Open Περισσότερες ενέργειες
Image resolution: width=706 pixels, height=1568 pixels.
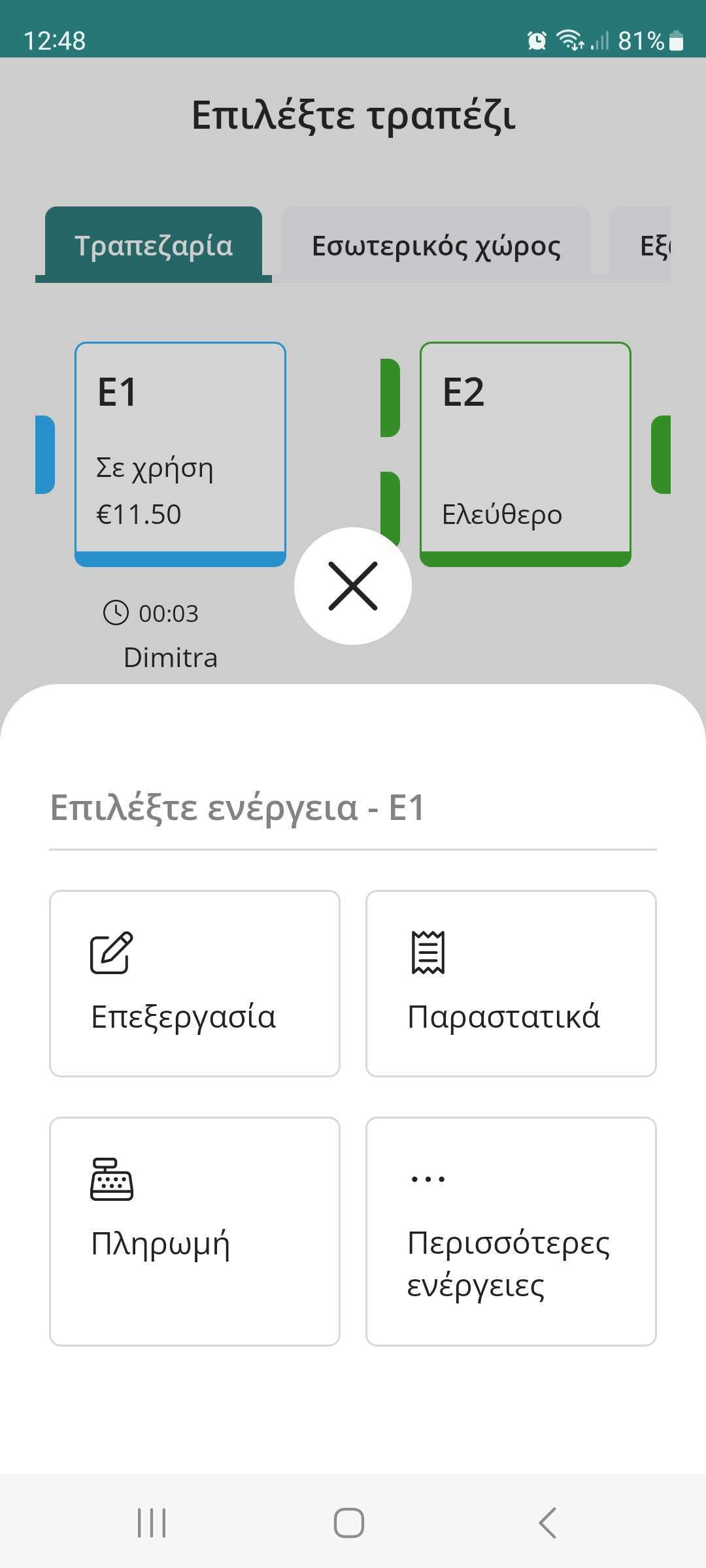(x=511, y=1231)
